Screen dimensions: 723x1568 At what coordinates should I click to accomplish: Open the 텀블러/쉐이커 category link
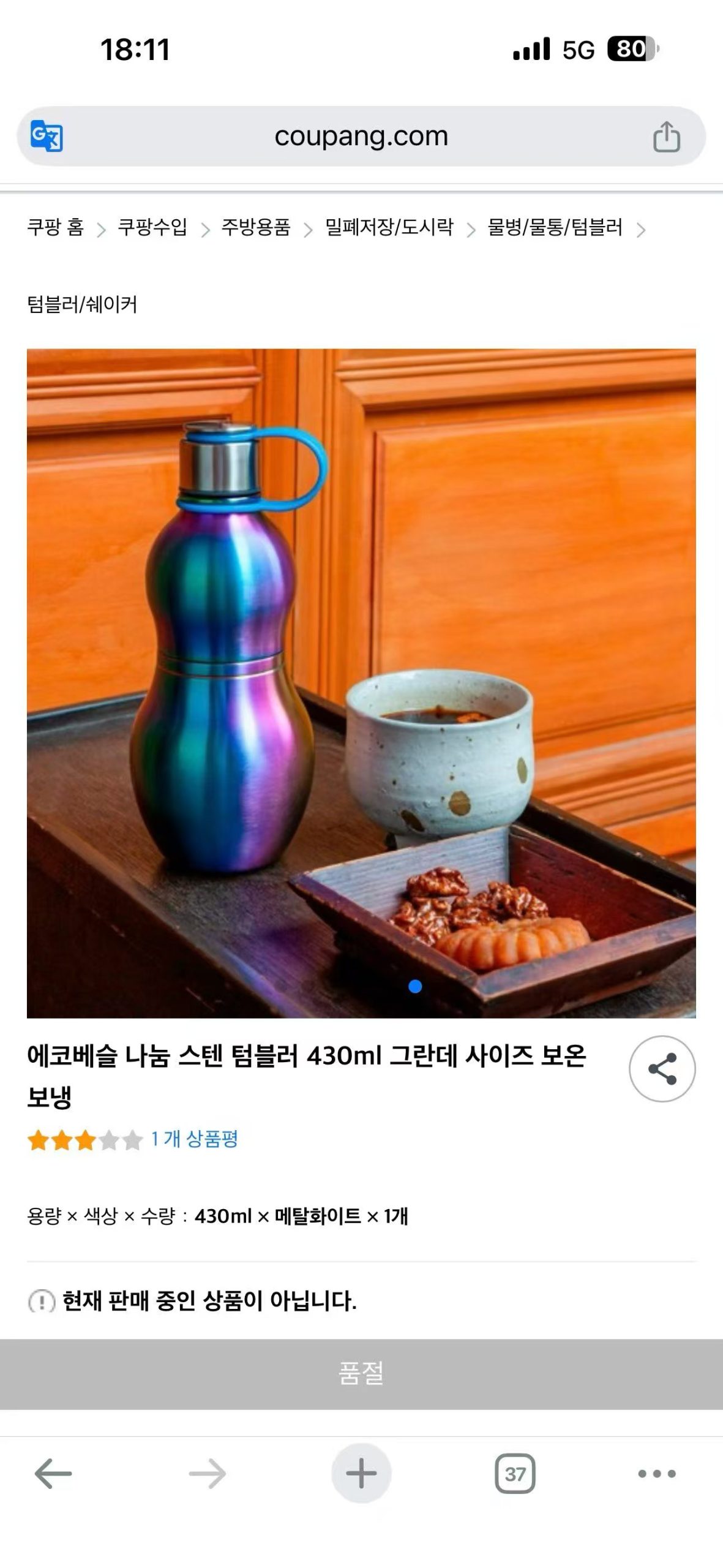[82, 304]
